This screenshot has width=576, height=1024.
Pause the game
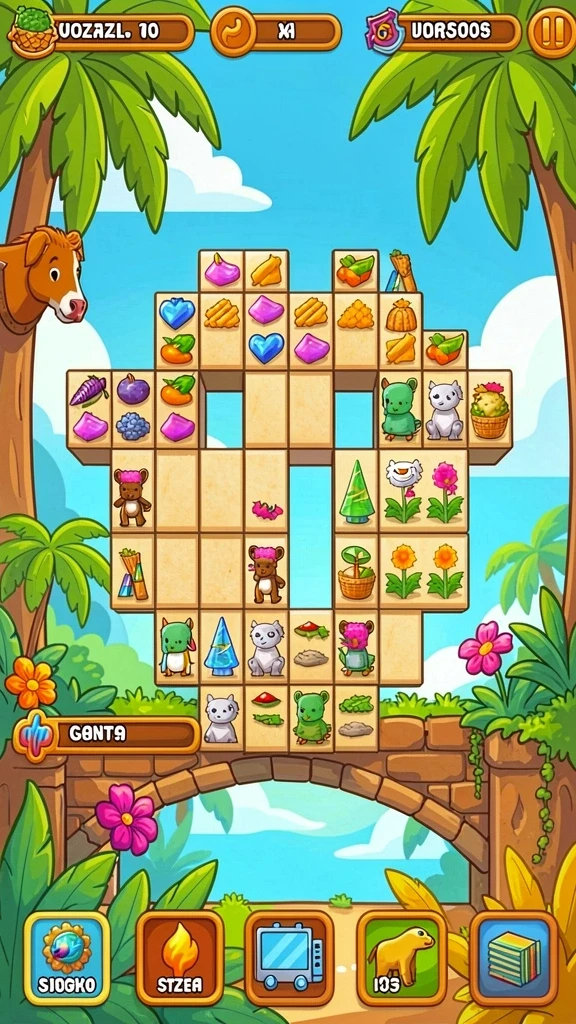click(552, 32)
